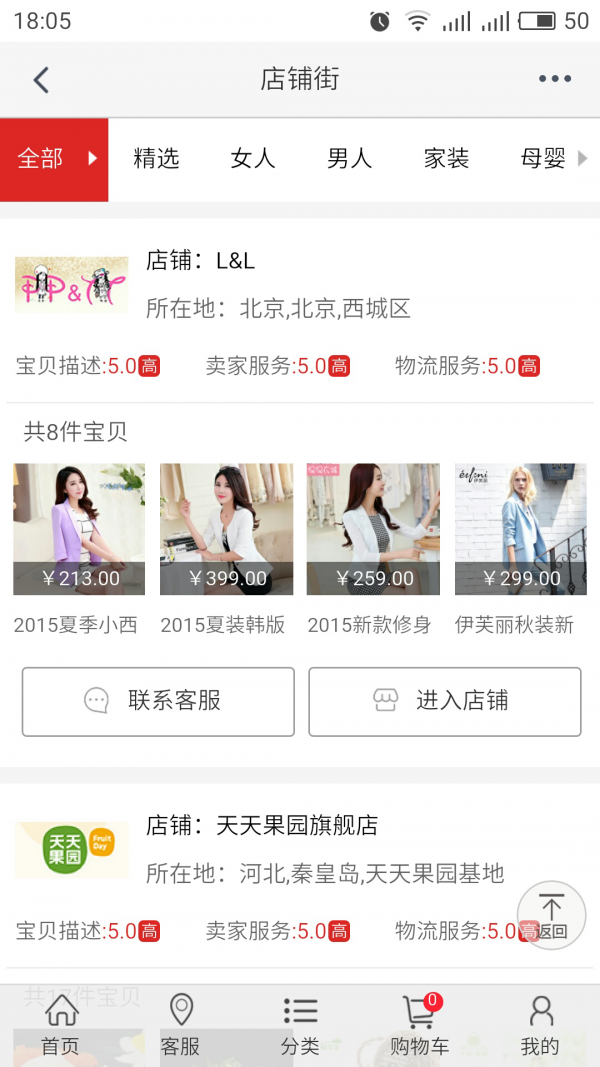Open the ¥213.00 2015夏季小西 product
The width and height of the screenshot is (600, 1067).
coord(79,530)
